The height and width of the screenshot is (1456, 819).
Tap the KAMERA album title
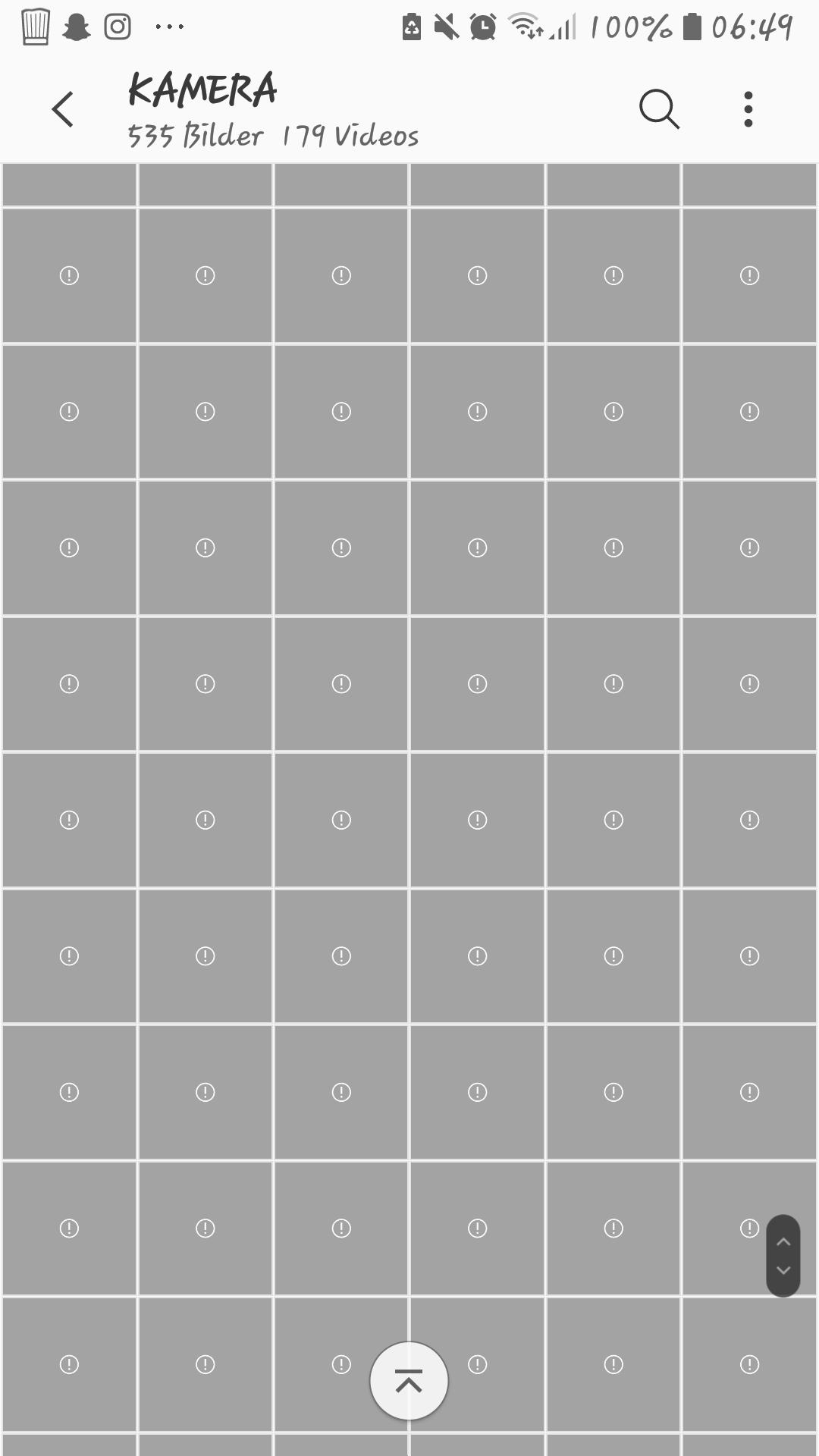(x=202, y=89)
